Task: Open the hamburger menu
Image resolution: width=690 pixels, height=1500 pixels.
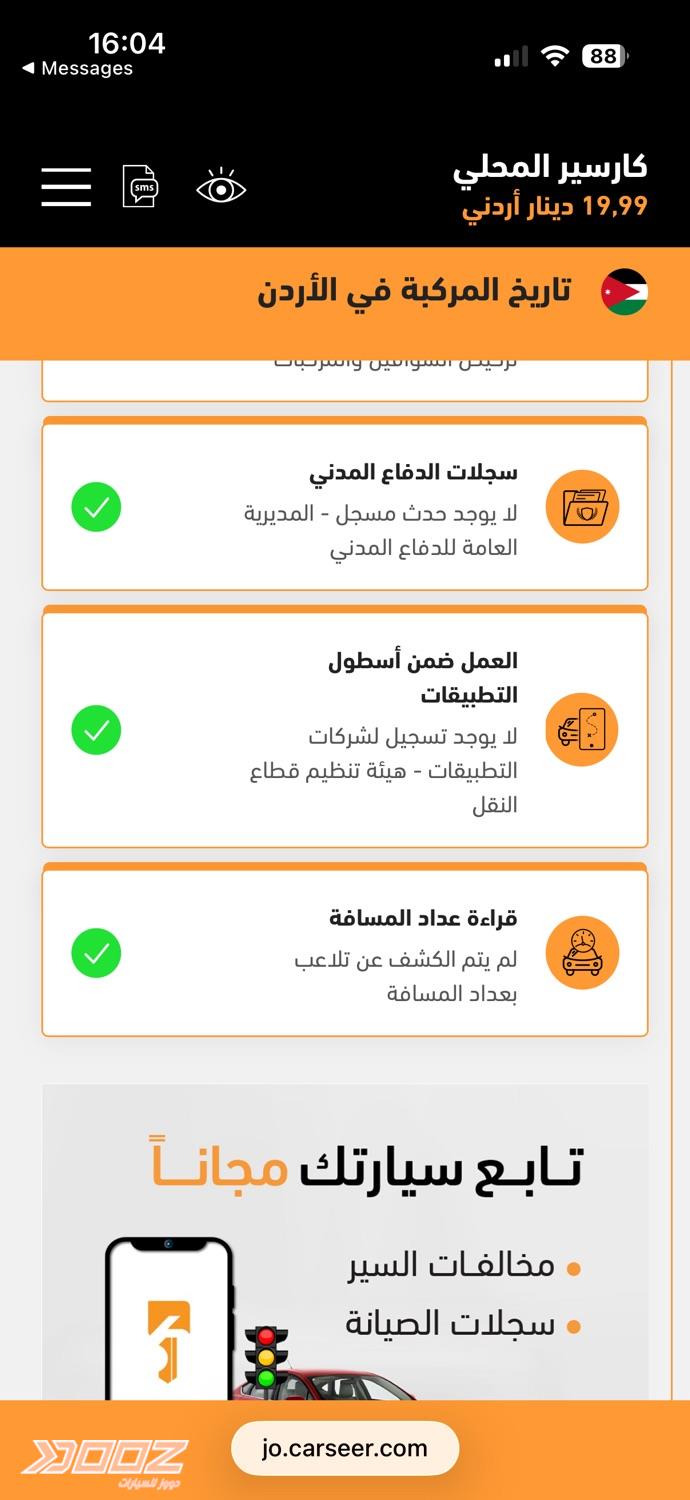Action: point(66,187)
